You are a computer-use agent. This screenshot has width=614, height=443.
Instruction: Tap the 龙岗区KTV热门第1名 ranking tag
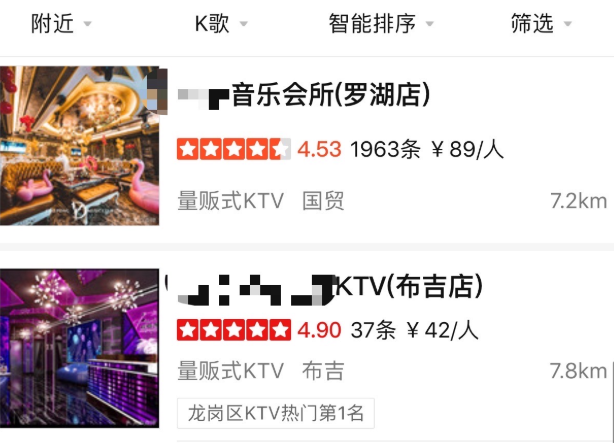pyautogui.click(x=276, y=412)
